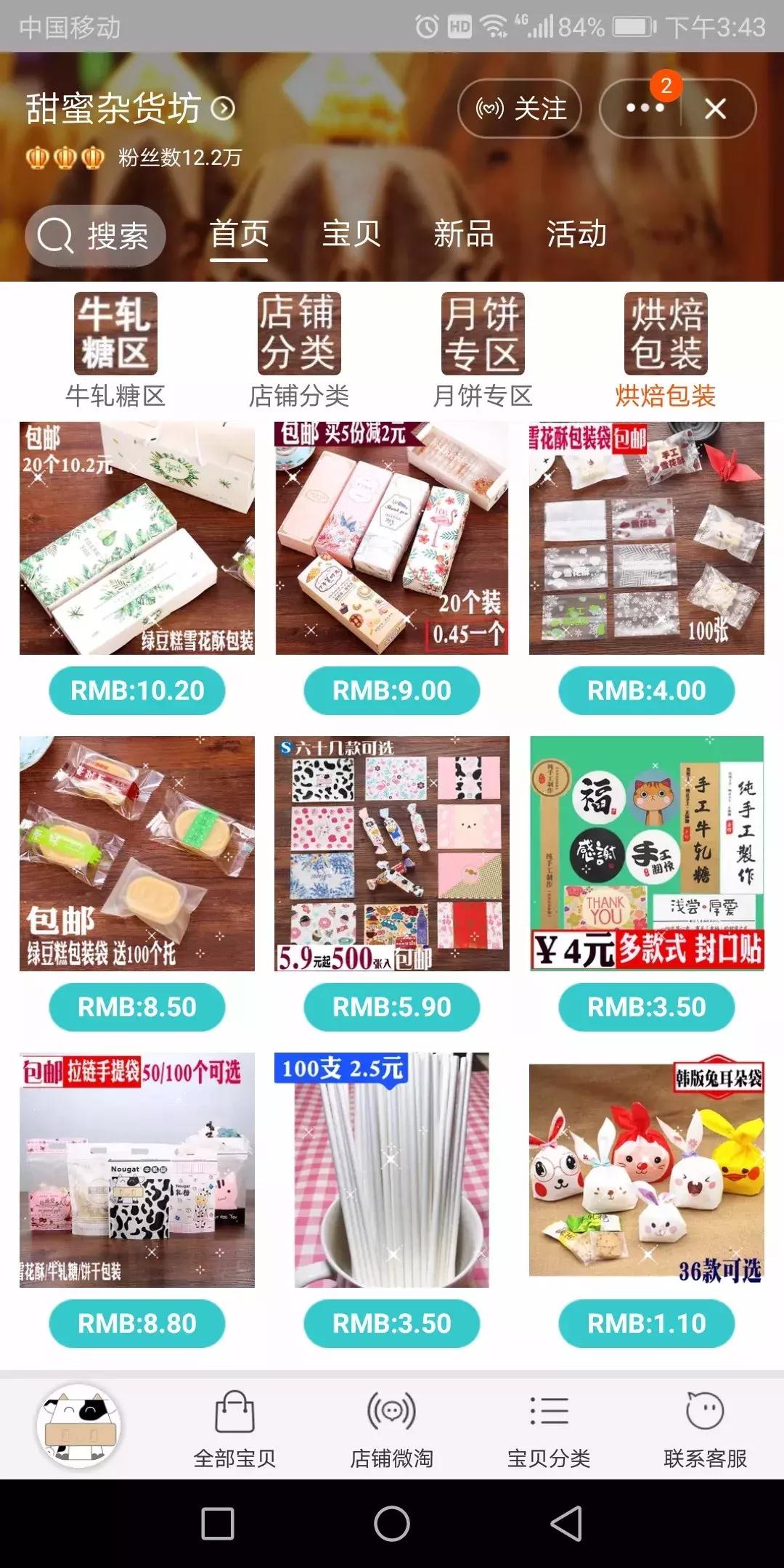The width and height of the screenshot is (784, 1568).
Task: Open the RMB:10.20 green box product
Action: (136, 541)
